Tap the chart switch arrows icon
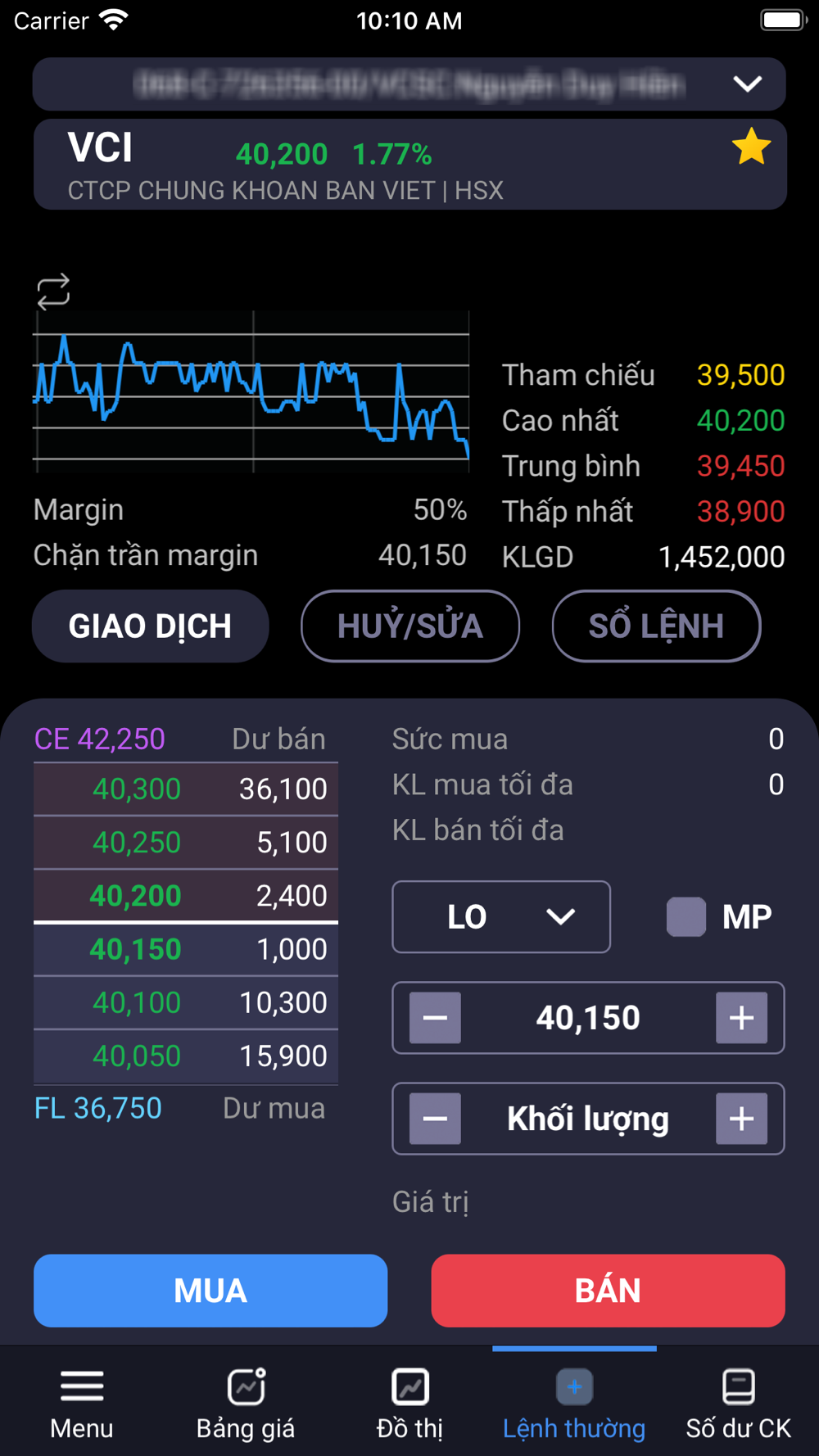The width and height of the screenshot is (819, 1456). point(53,292)
